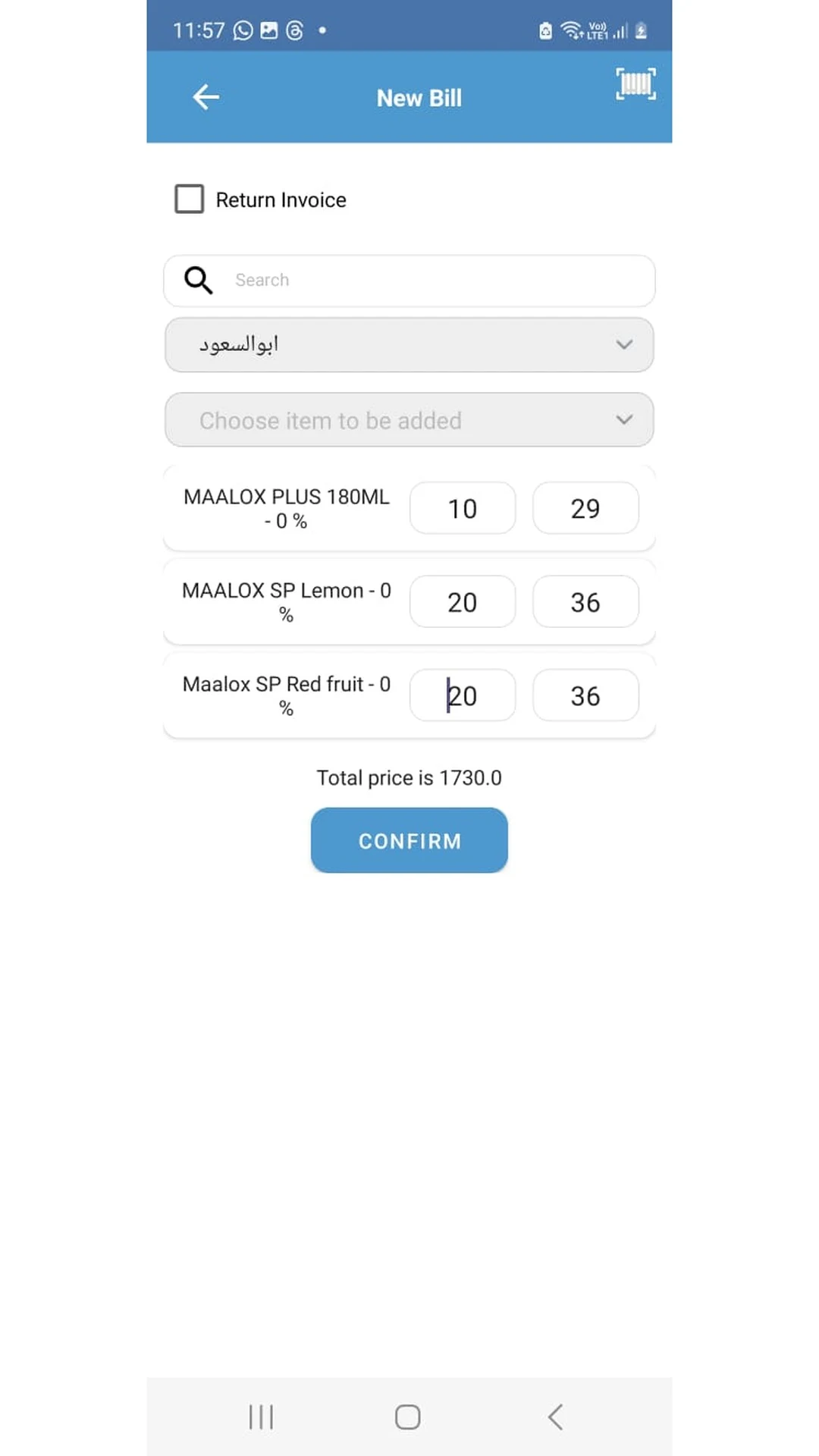Go back using the app bar arrow
819x1456 pixels.
[x=206, y=97]
